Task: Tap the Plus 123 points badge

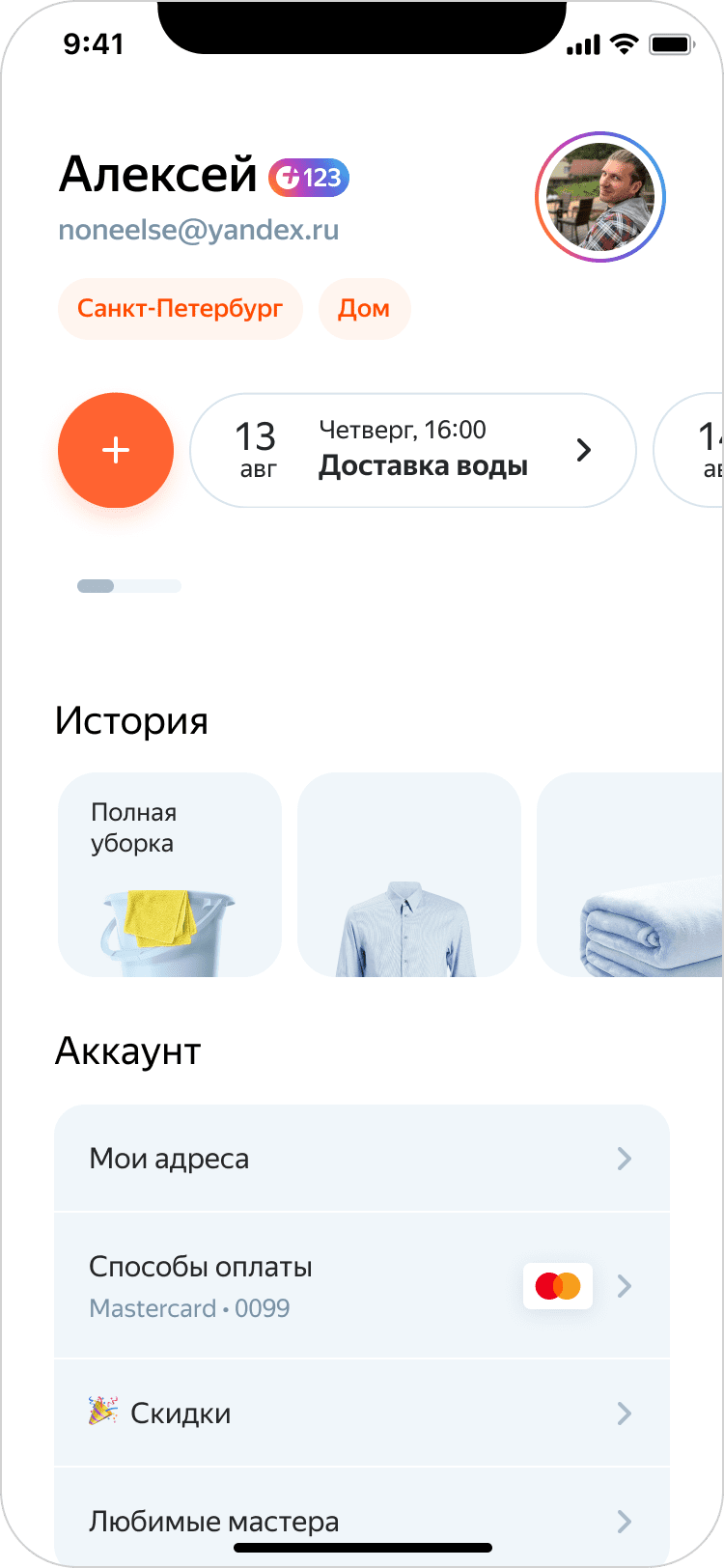Action: point(309,178)
